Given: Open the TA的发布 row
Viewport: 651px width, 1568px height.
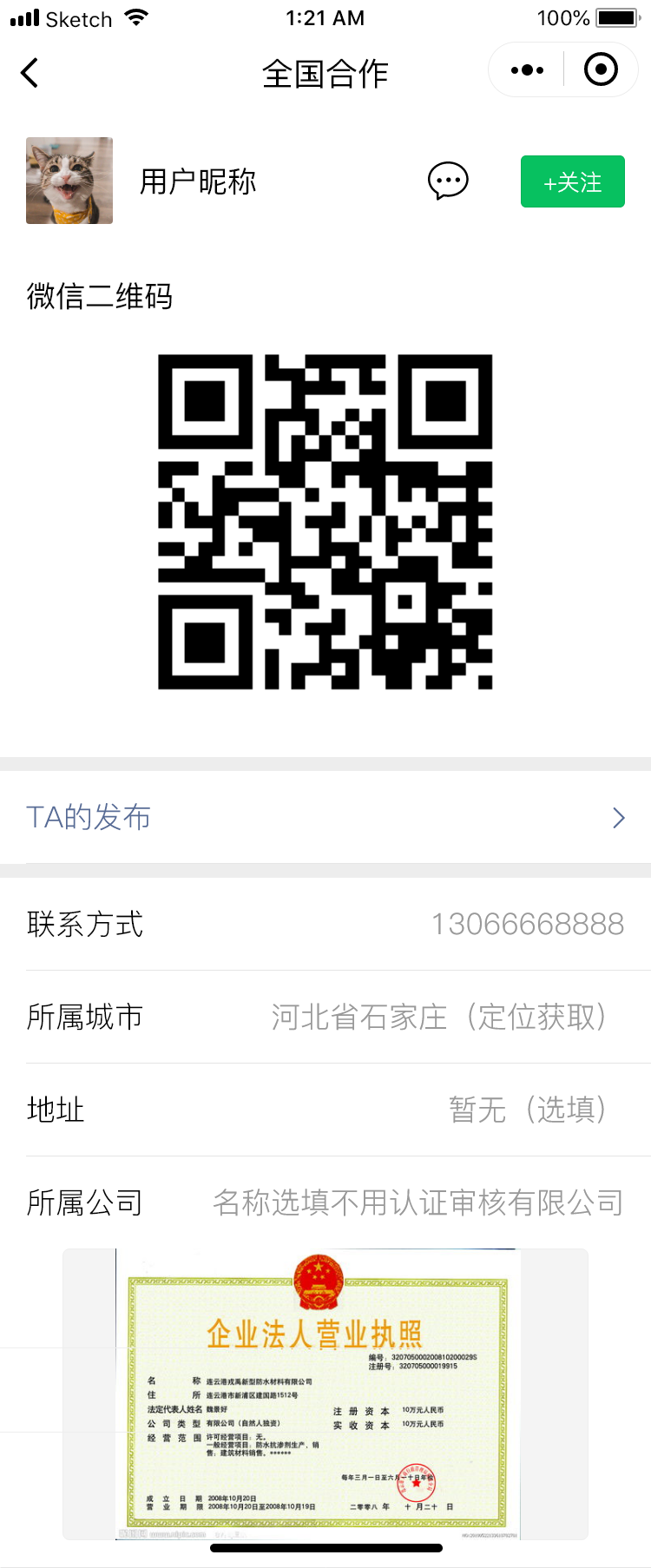Looking at the screenshot, I should click(325, 817).
